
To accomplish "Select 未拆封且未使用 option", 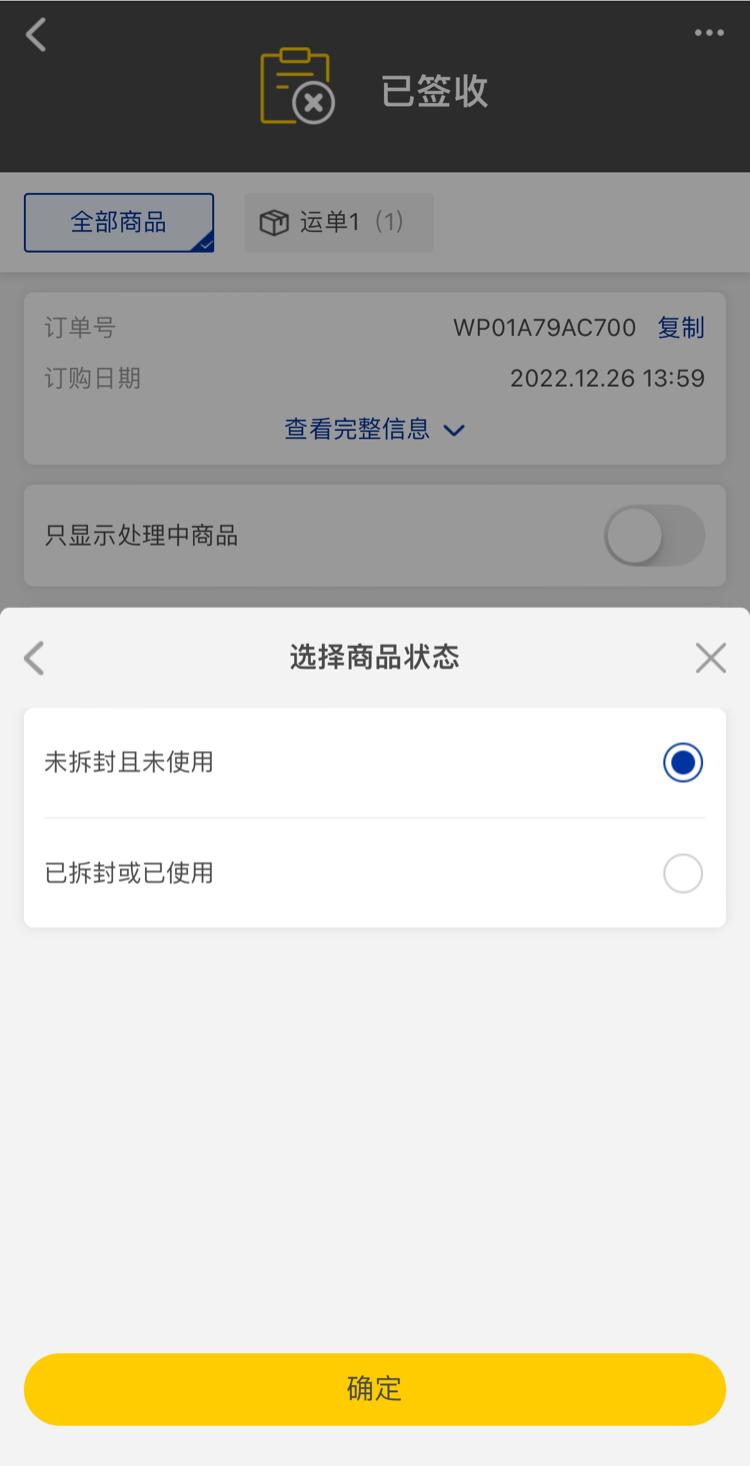I will pos(682,763).
